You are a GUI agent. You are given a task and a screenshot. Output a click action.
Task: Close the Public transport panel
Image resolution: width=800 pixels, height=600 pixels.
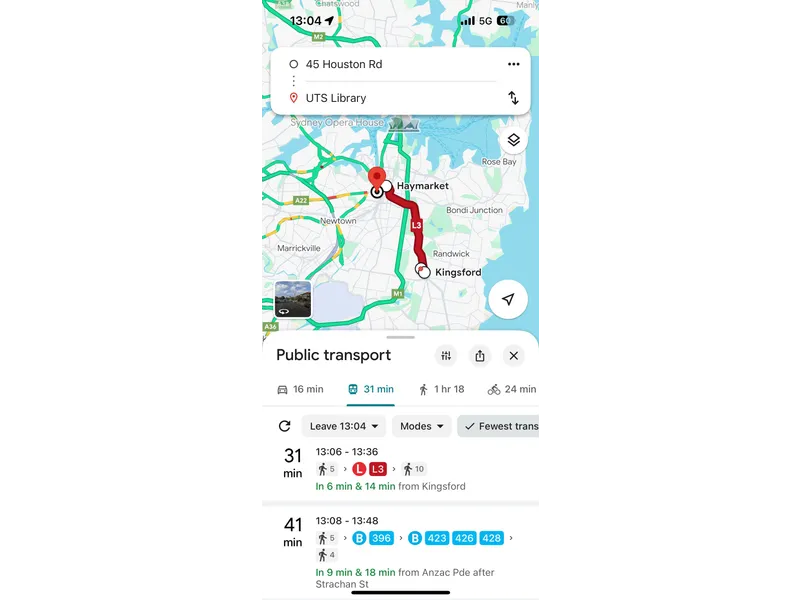tap(513, 356)
